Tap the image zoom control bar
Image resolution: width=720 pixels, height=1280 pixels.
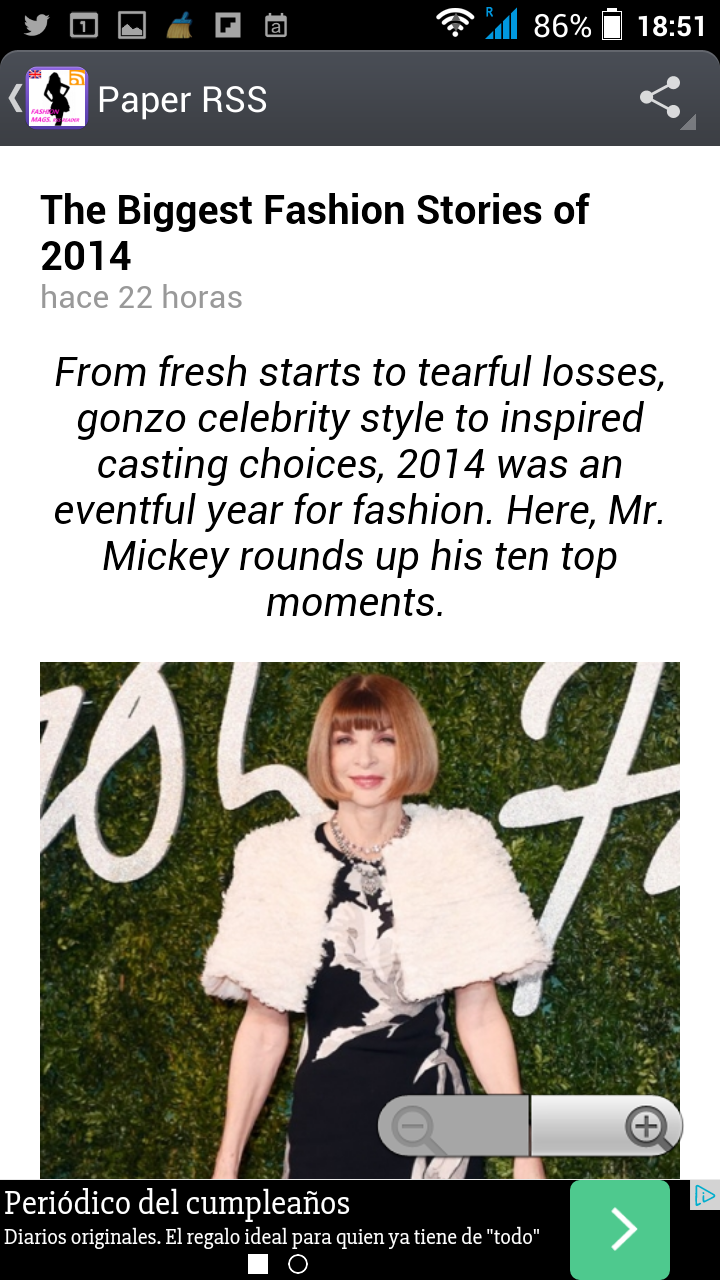(x=530, y=1126)
